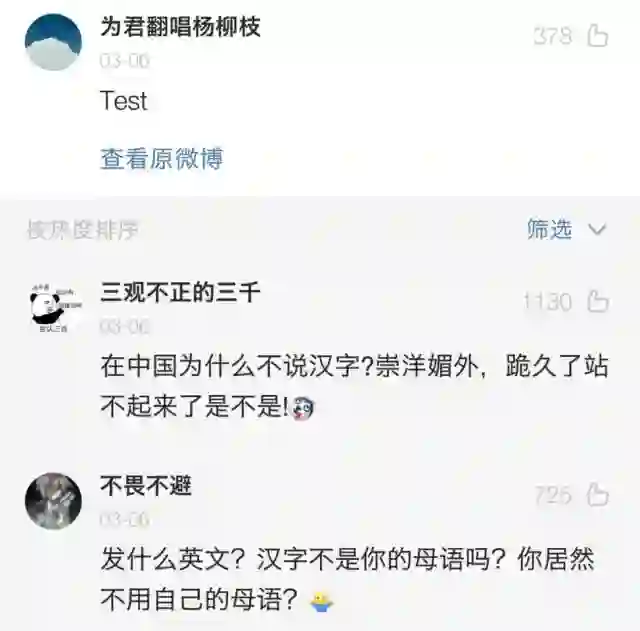The image size is (640, 631).
Task: Tap the username 为君翻唱杨柳枝
Action: 181,27
